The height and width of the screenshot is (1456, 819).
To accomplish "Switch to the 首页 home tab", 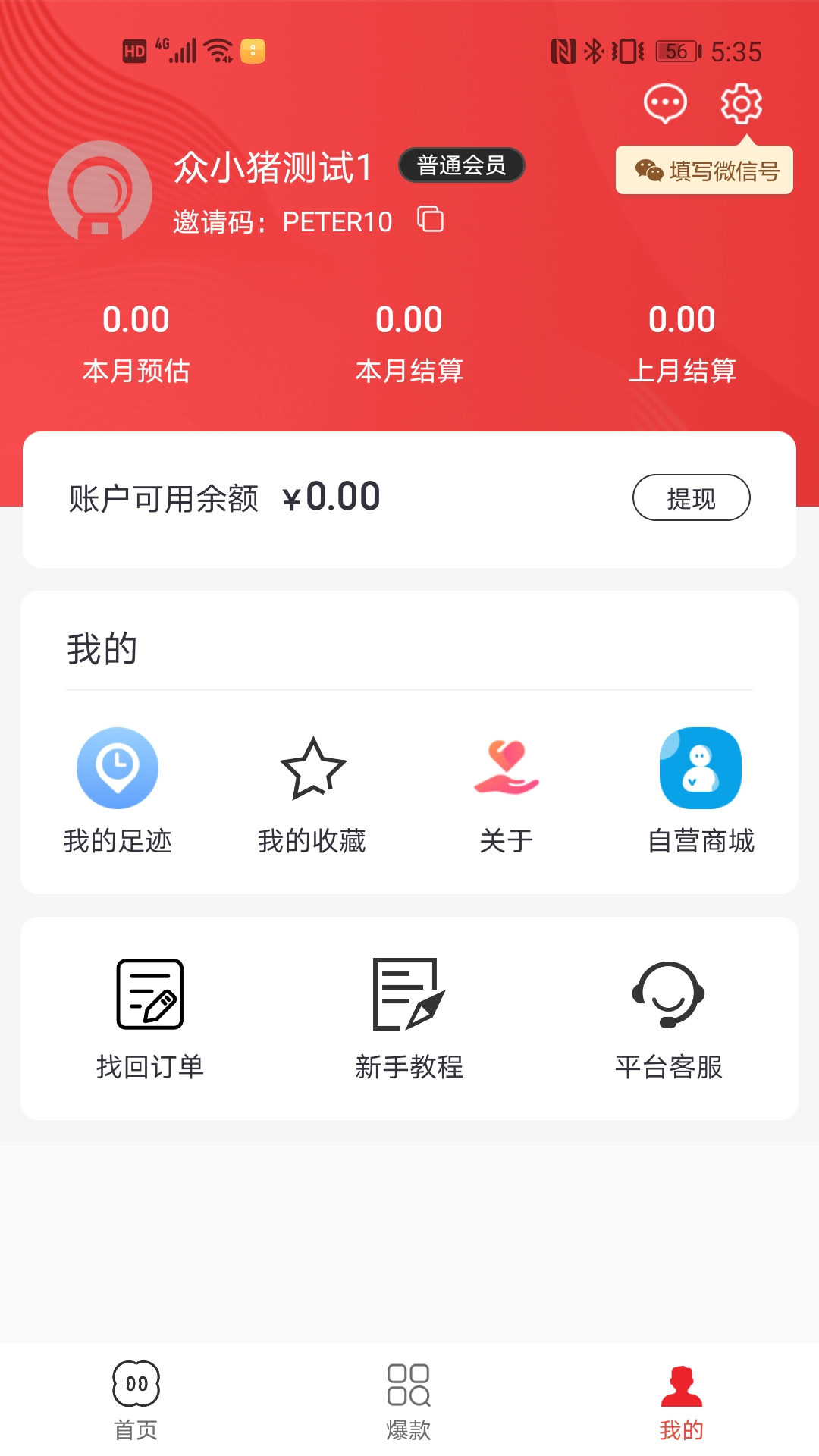I will point(136,1400).
